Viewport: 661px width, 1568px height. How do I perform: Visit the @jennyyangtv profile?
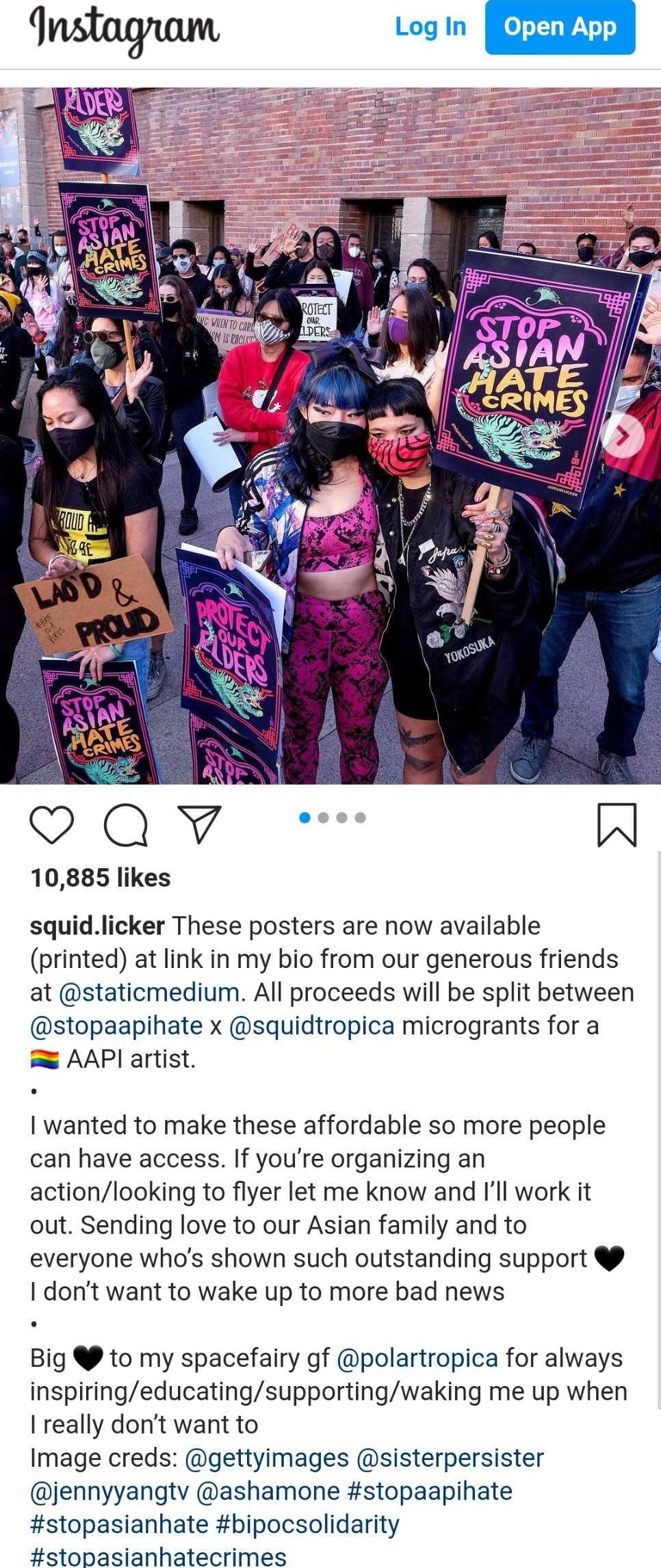(109, 1491)
